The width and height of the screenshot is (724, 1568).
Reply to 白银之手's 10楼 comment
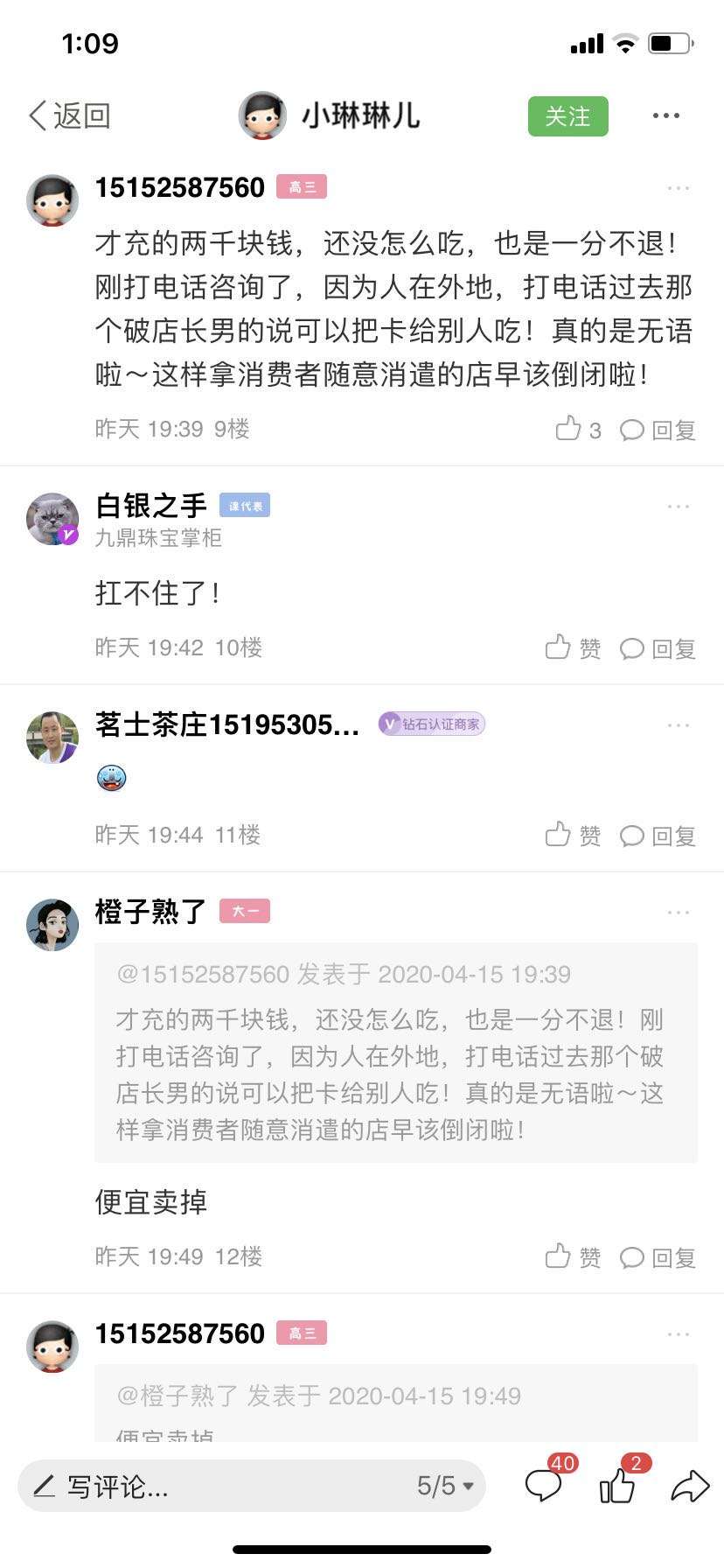(x=658, y=648)
